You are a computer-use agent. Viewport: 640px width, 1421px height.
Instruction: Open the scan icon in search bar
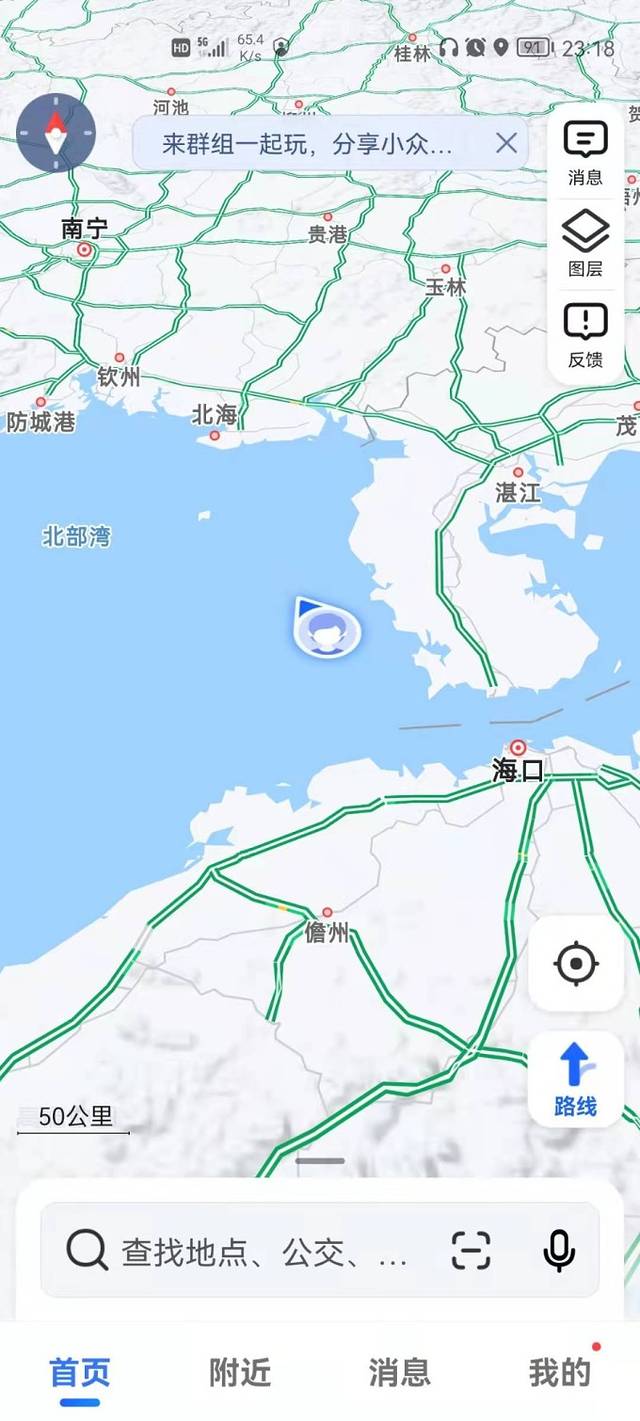[471, 1251]
